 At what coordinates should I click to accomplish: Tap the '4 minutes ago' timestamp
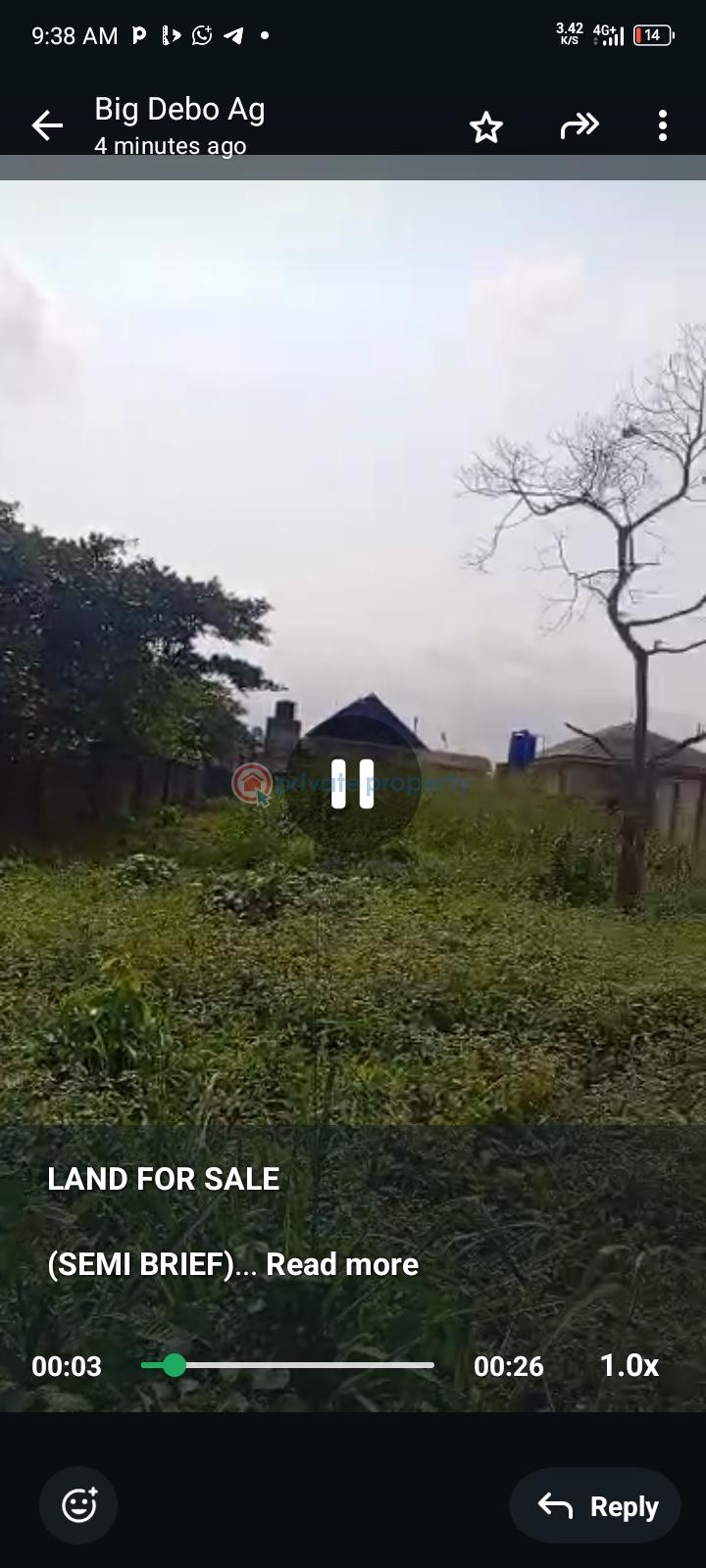171,145
